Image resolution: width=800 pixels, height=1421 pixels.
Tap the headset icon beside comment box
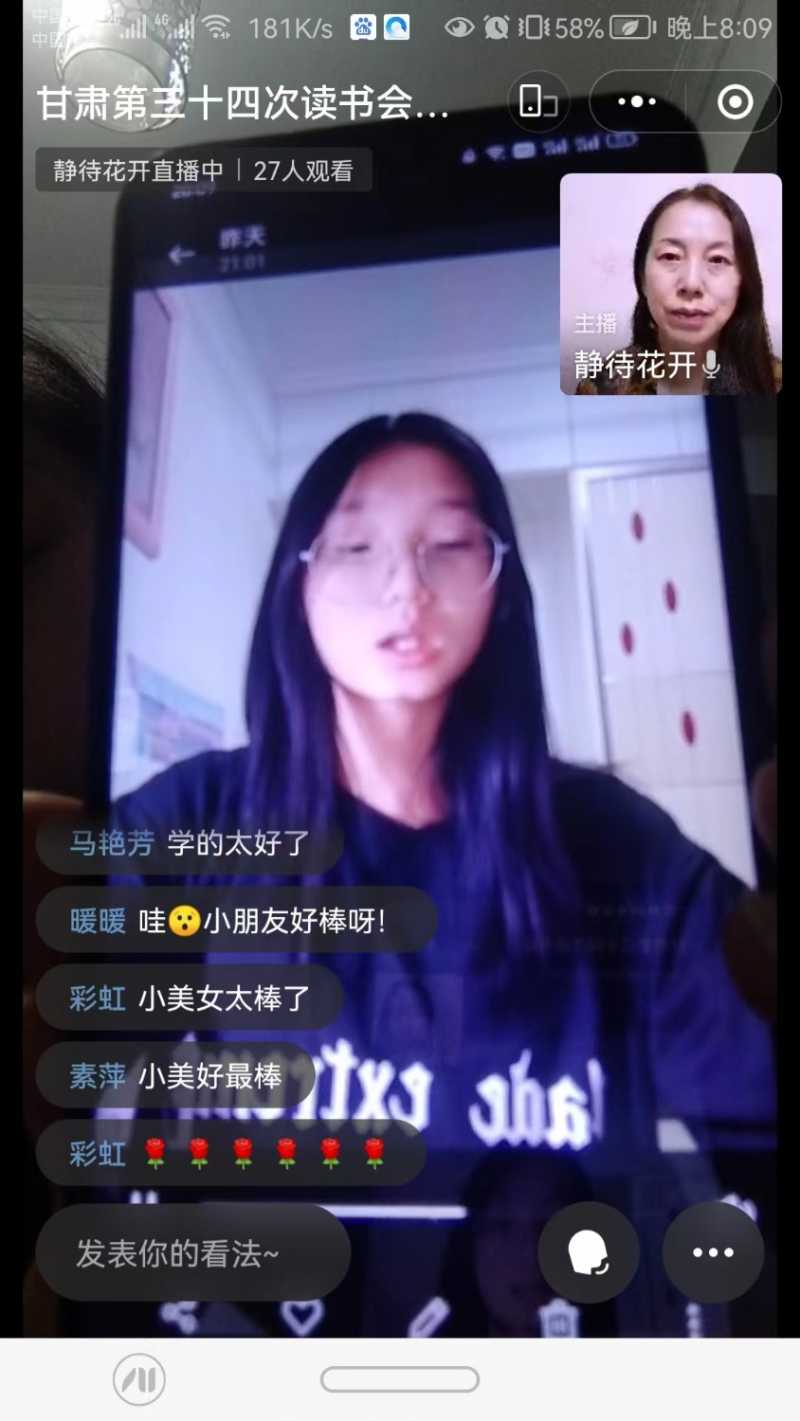point(589,1253)
